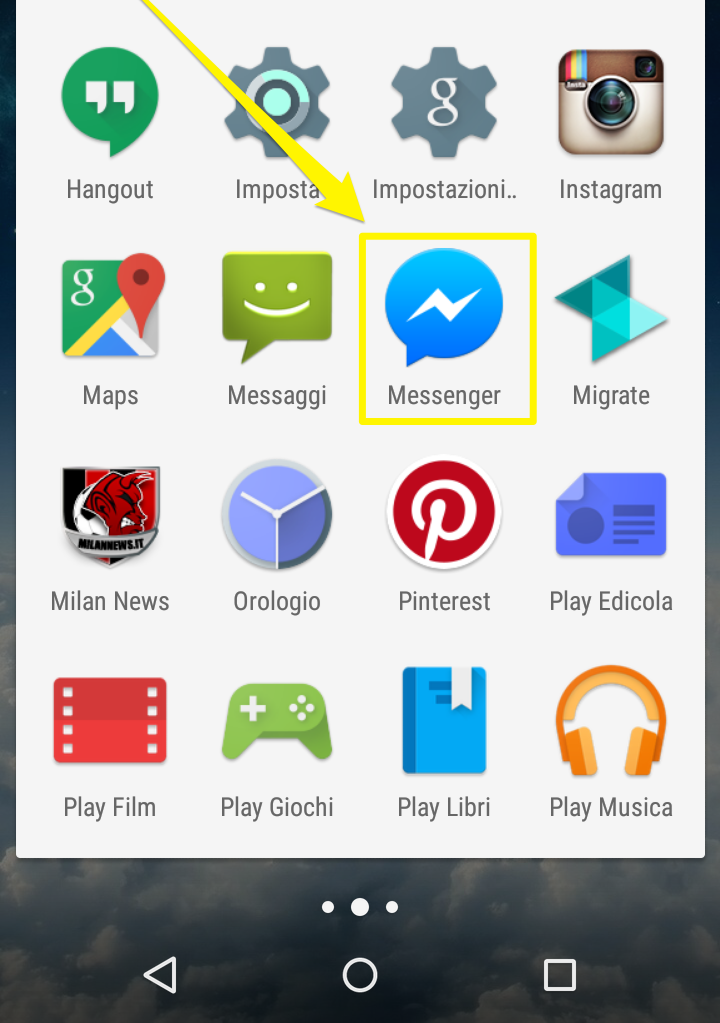Open Play Film

[110, 720]
